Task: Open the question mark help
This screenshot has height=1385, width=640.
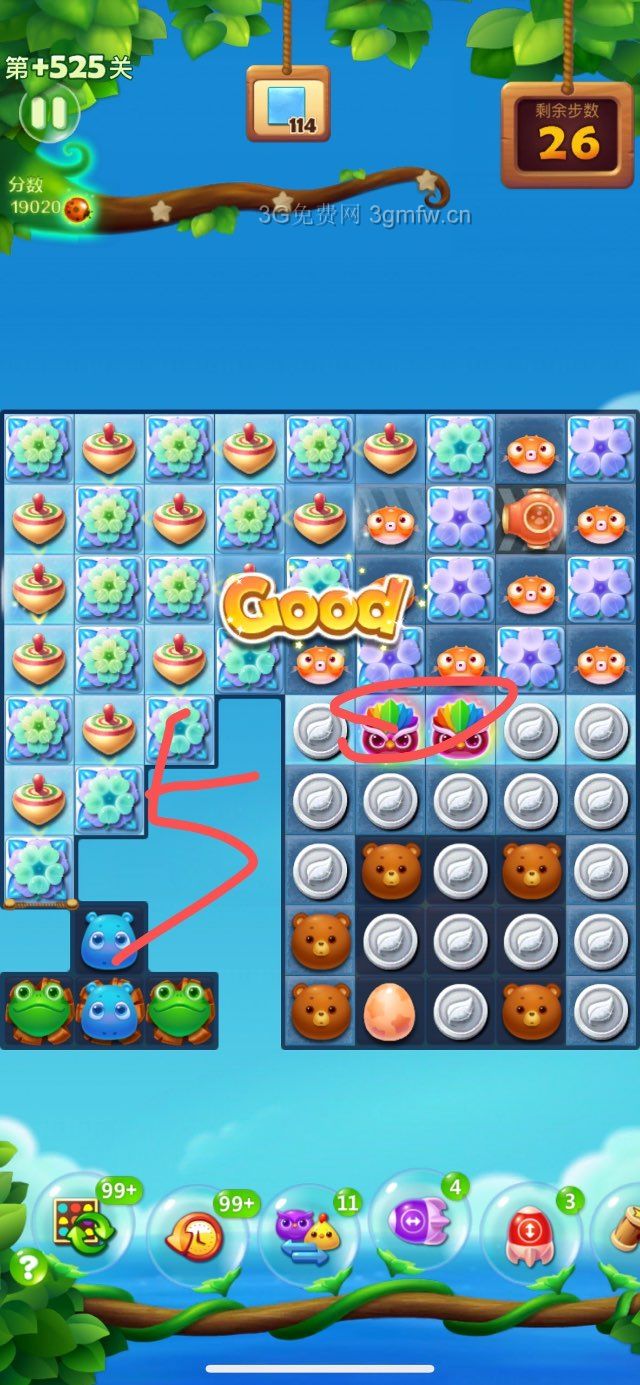Action: pyautogui.click(x=28, y=1268)
